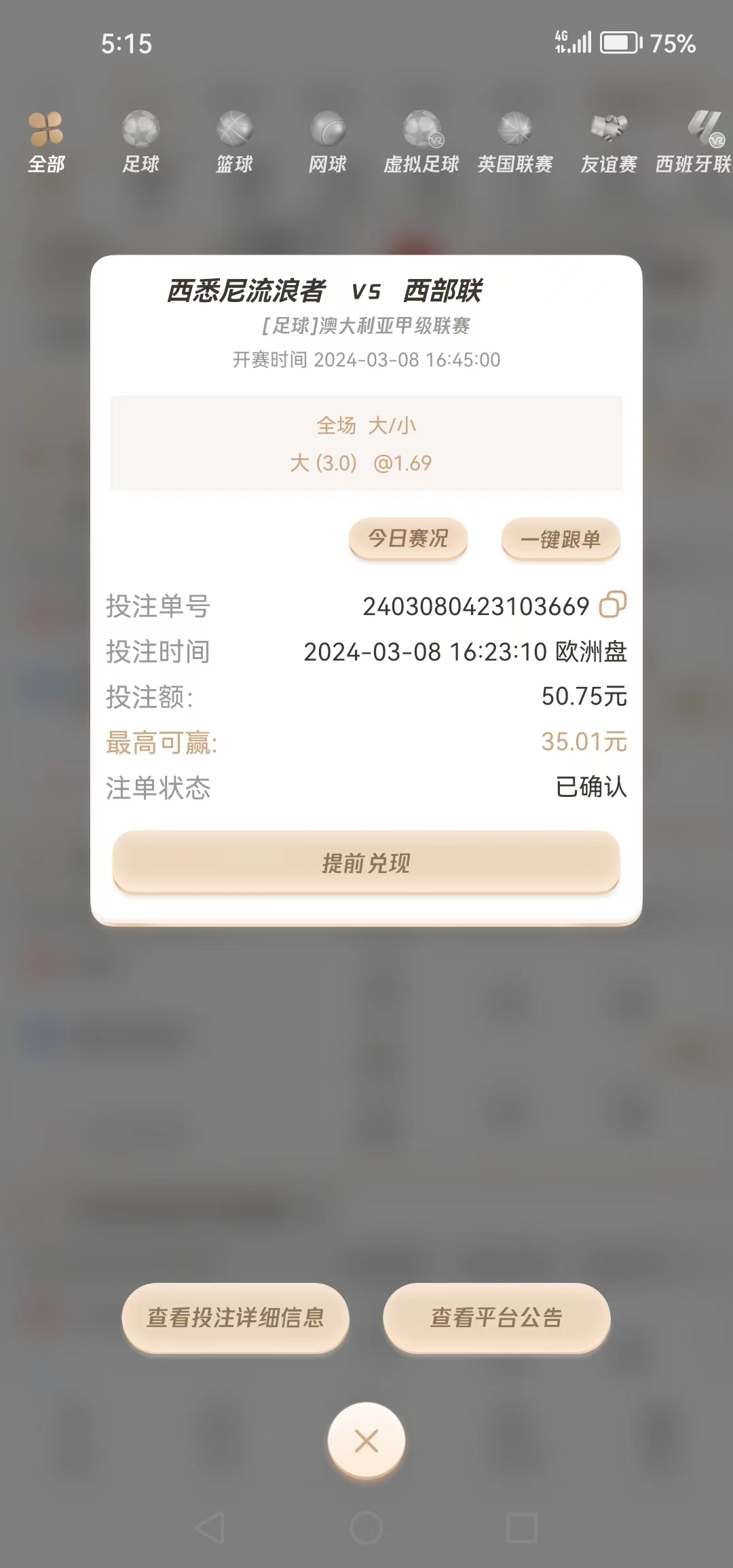The height and width of the screenshot is (1568, 733).
Task: Select the 英国联赛 category
Action: 515,143
